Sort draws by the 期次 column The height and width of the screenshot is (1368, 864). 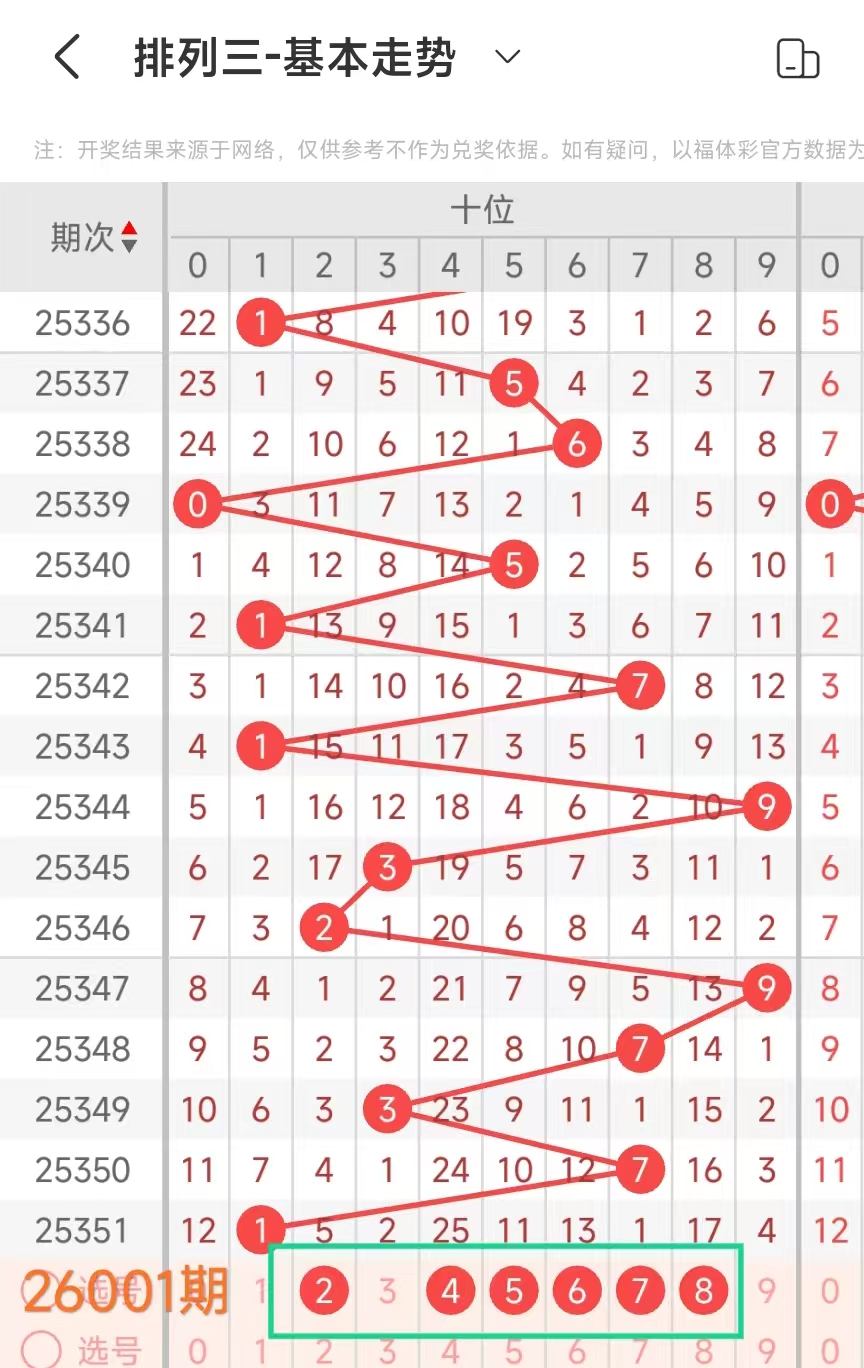click(129, 237)
